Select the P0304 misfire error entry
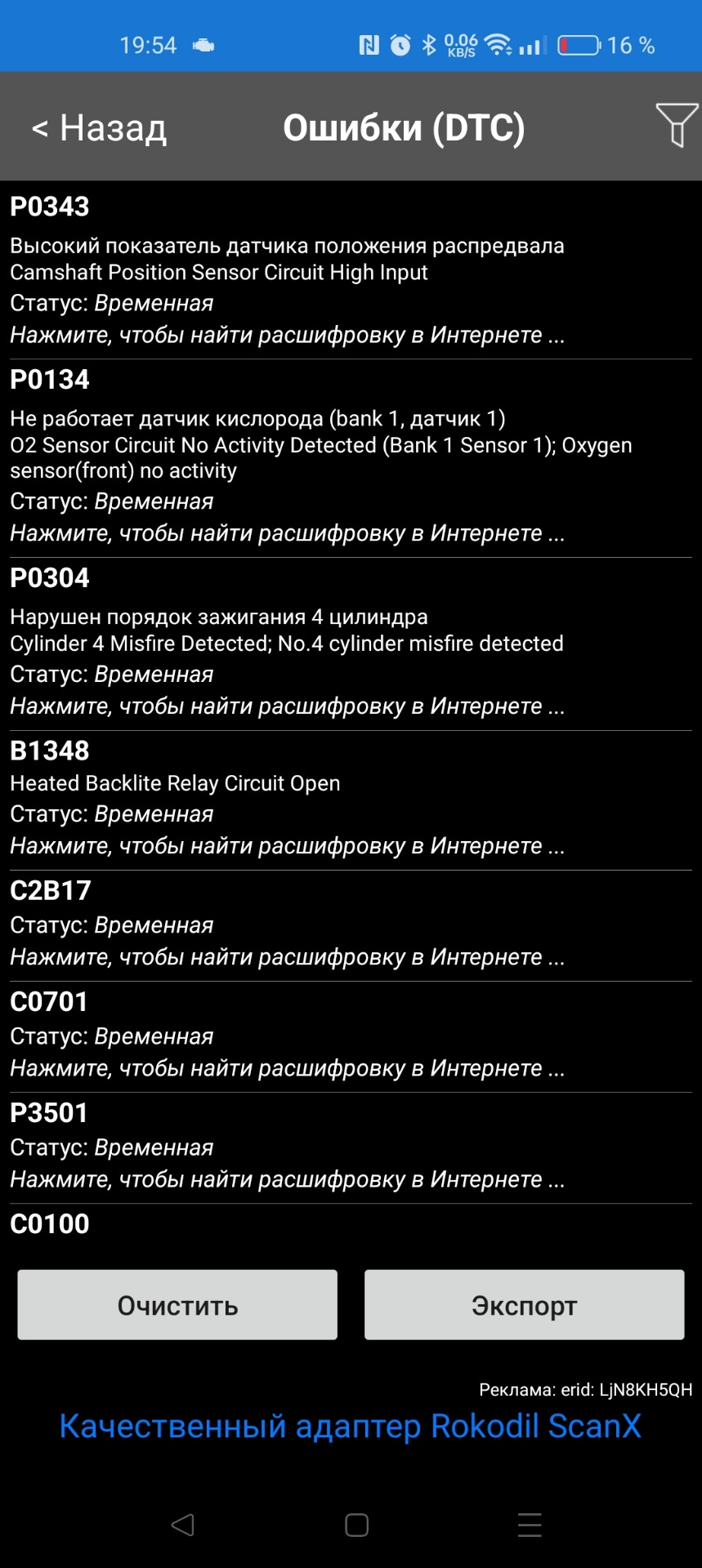This screenshot has width=702, height=1568. click(x=286, y=705)
